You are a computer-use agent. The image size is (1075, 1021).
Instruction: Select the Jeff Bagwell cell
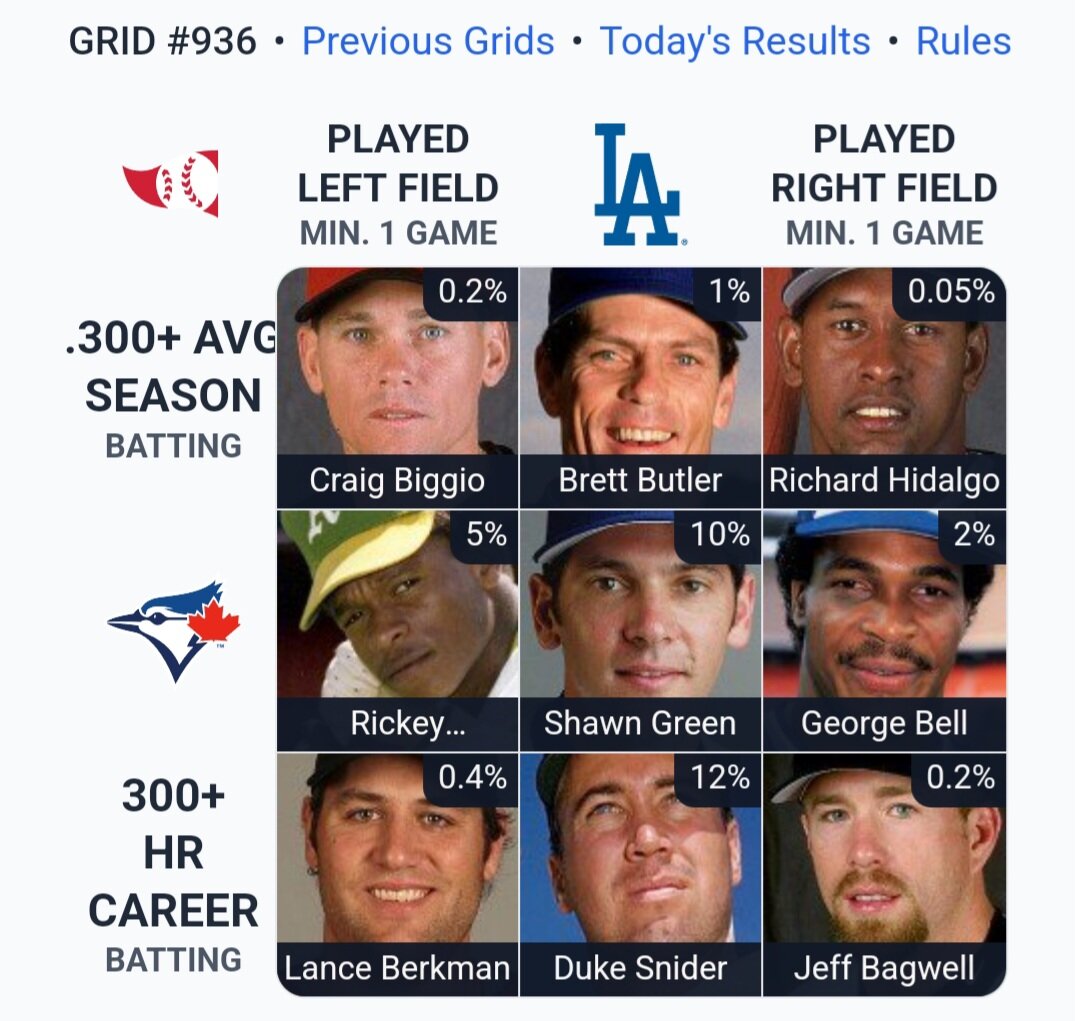(884, 874)
